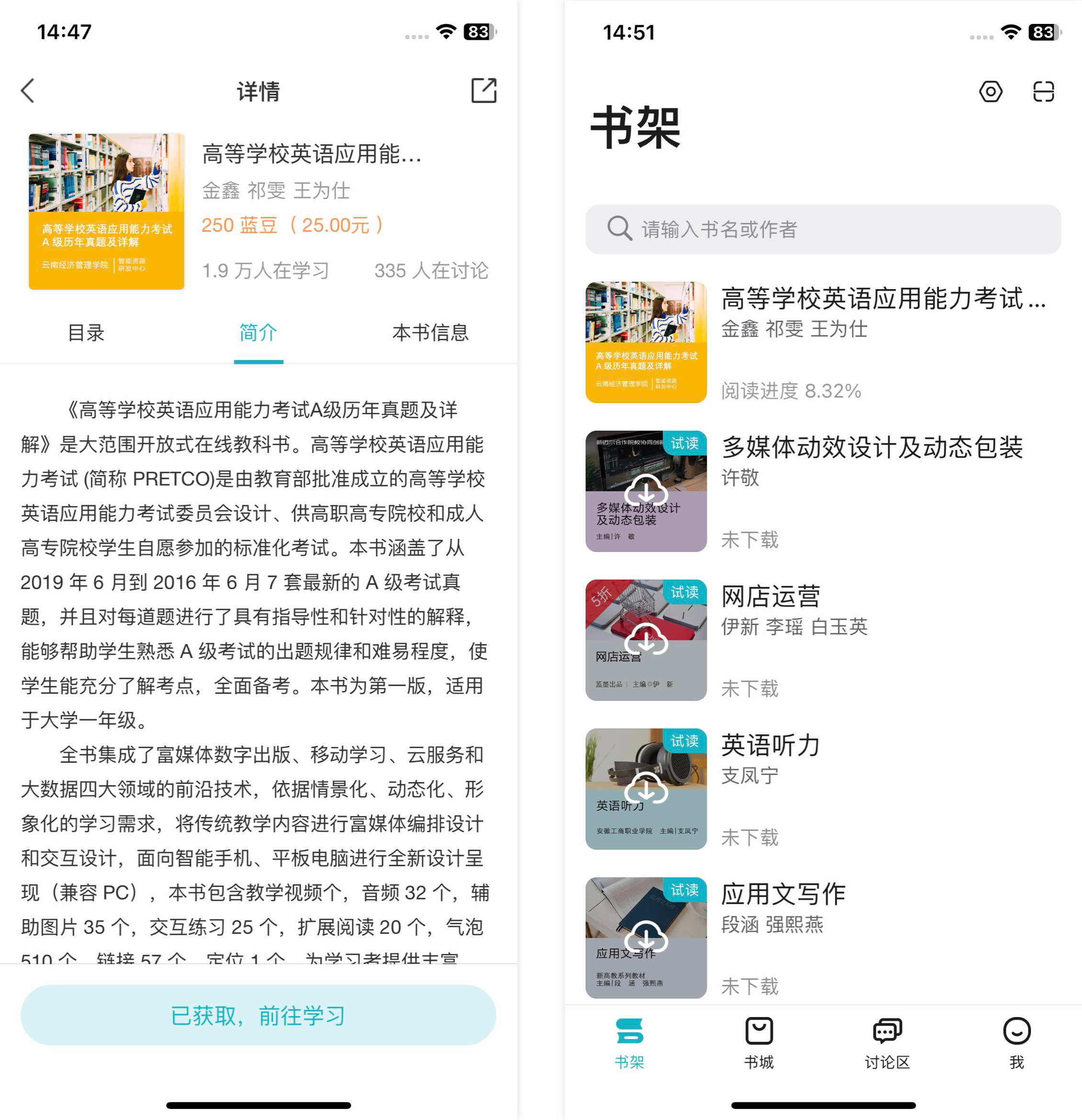This screenshot has width=1082, height=1120.
Task: Open the 应用文写作 book
Action: tap(823, 938)
